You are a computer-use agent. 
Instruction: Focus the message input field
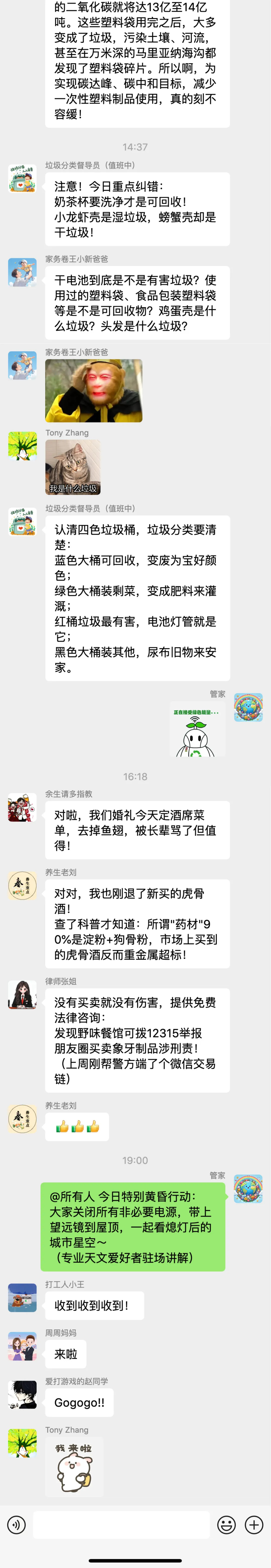click(121, 1524)
